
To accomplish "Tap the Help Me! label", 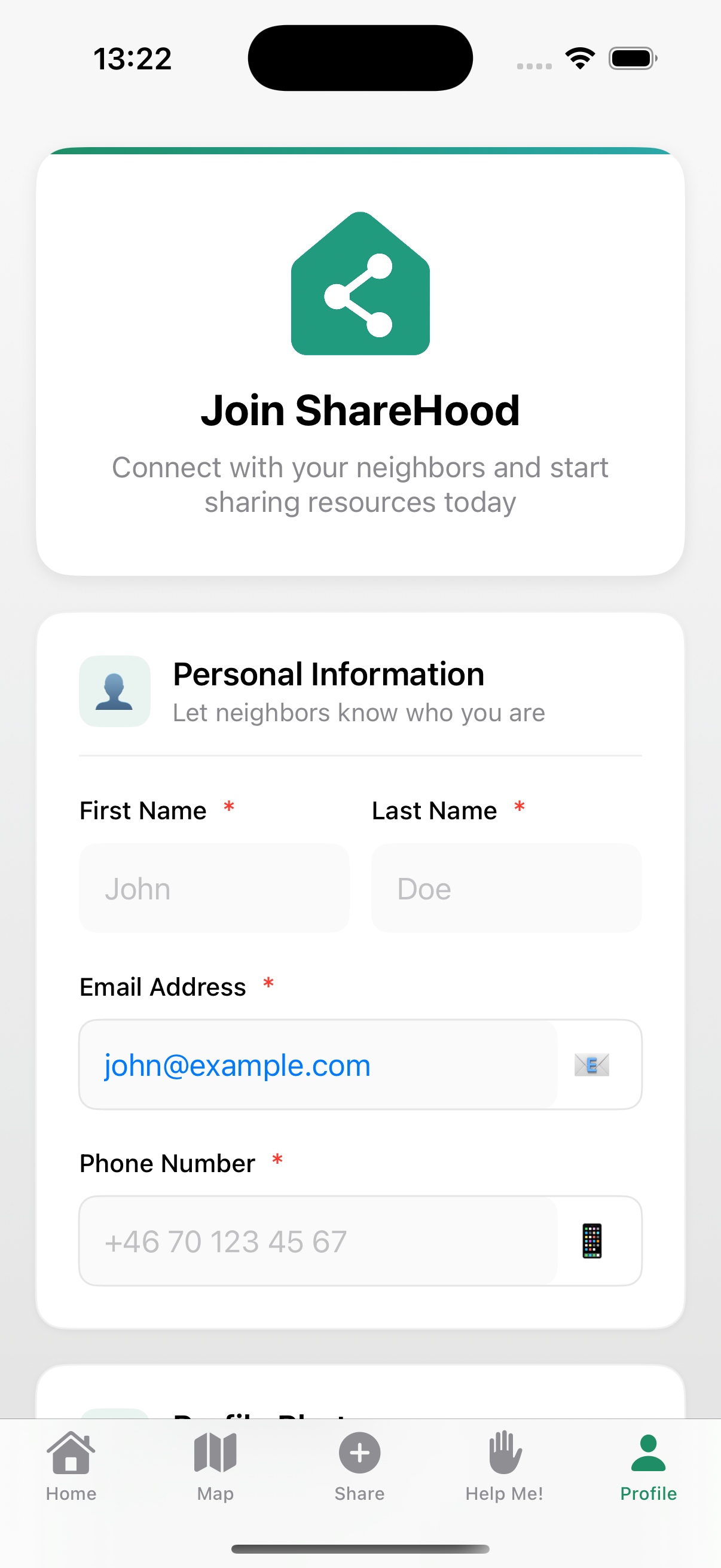I will (x=504, y=1494).
